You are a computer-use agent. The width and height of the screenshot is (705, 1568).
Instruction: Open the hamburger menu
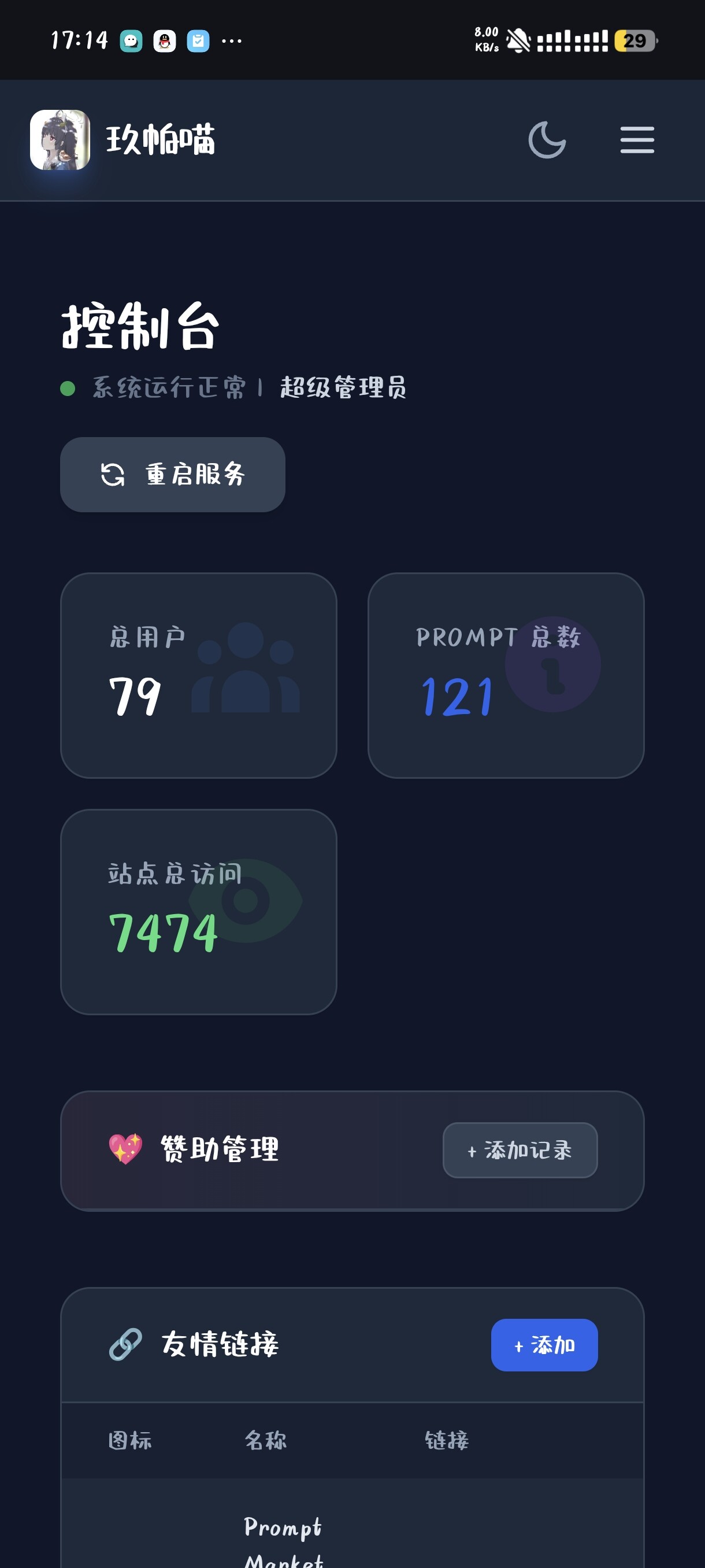click(x=637, y=140)
